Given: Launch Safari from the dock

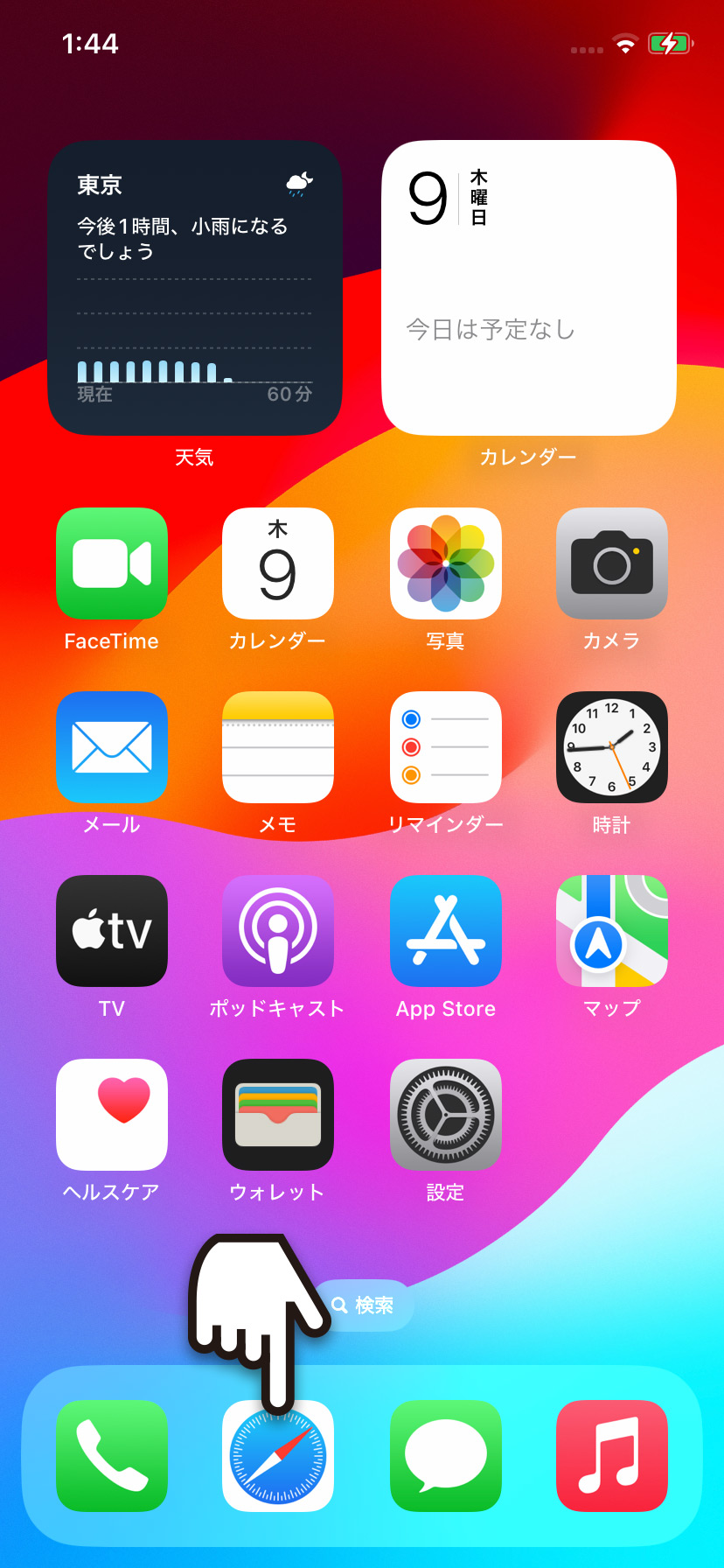Looking at the screenshot, I should point(277,1455).
